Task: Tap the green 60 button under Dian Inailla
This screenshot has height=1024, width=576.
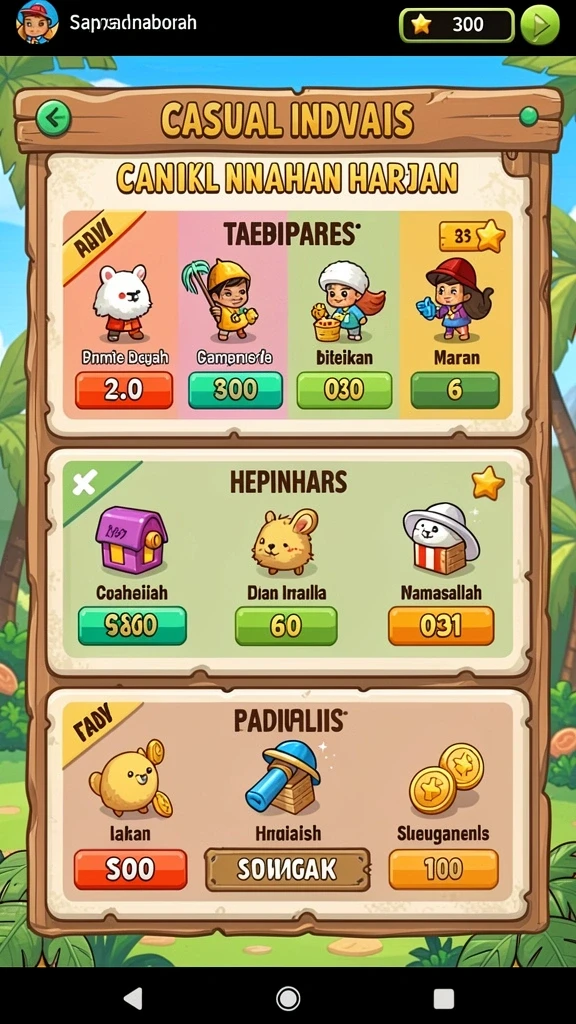Action: 286,626
